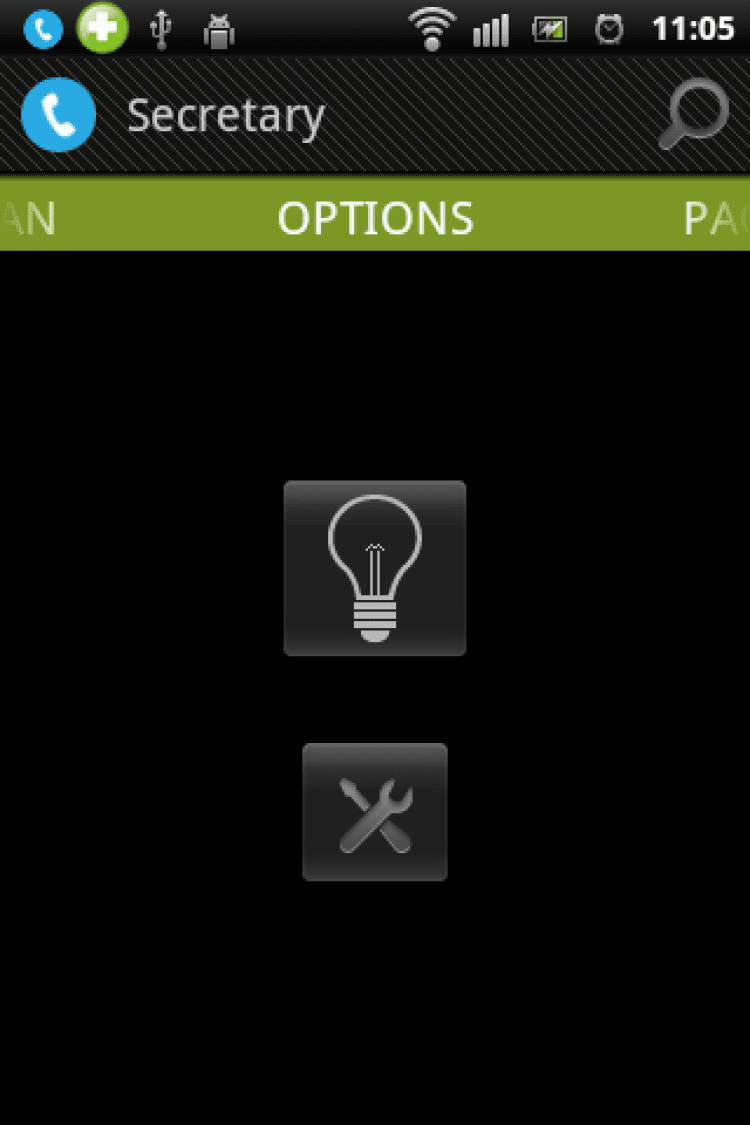Switch to the partially visible left tab

point(28,218)
